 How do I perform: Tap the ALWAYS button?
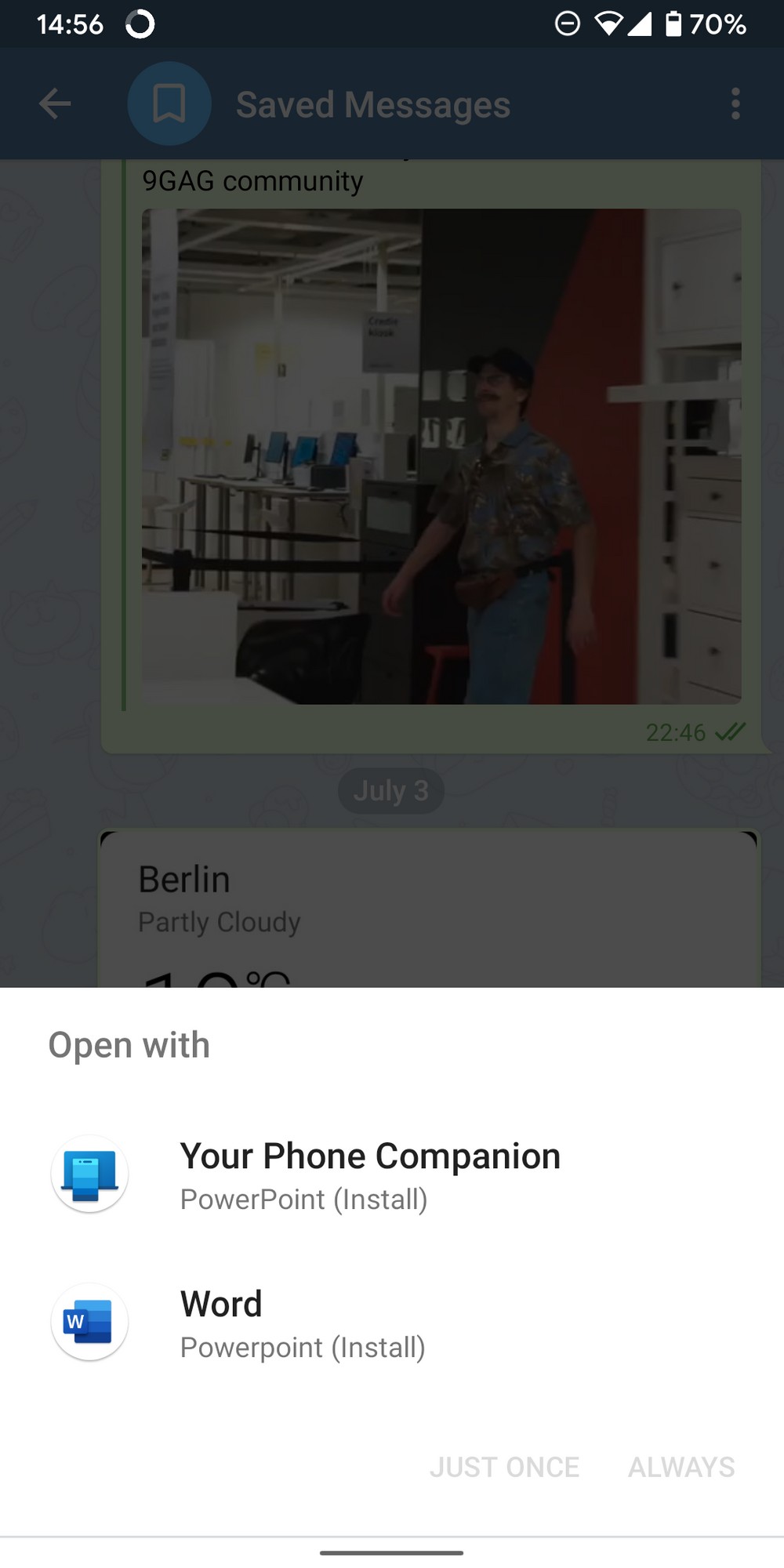tap(681, 1467)
